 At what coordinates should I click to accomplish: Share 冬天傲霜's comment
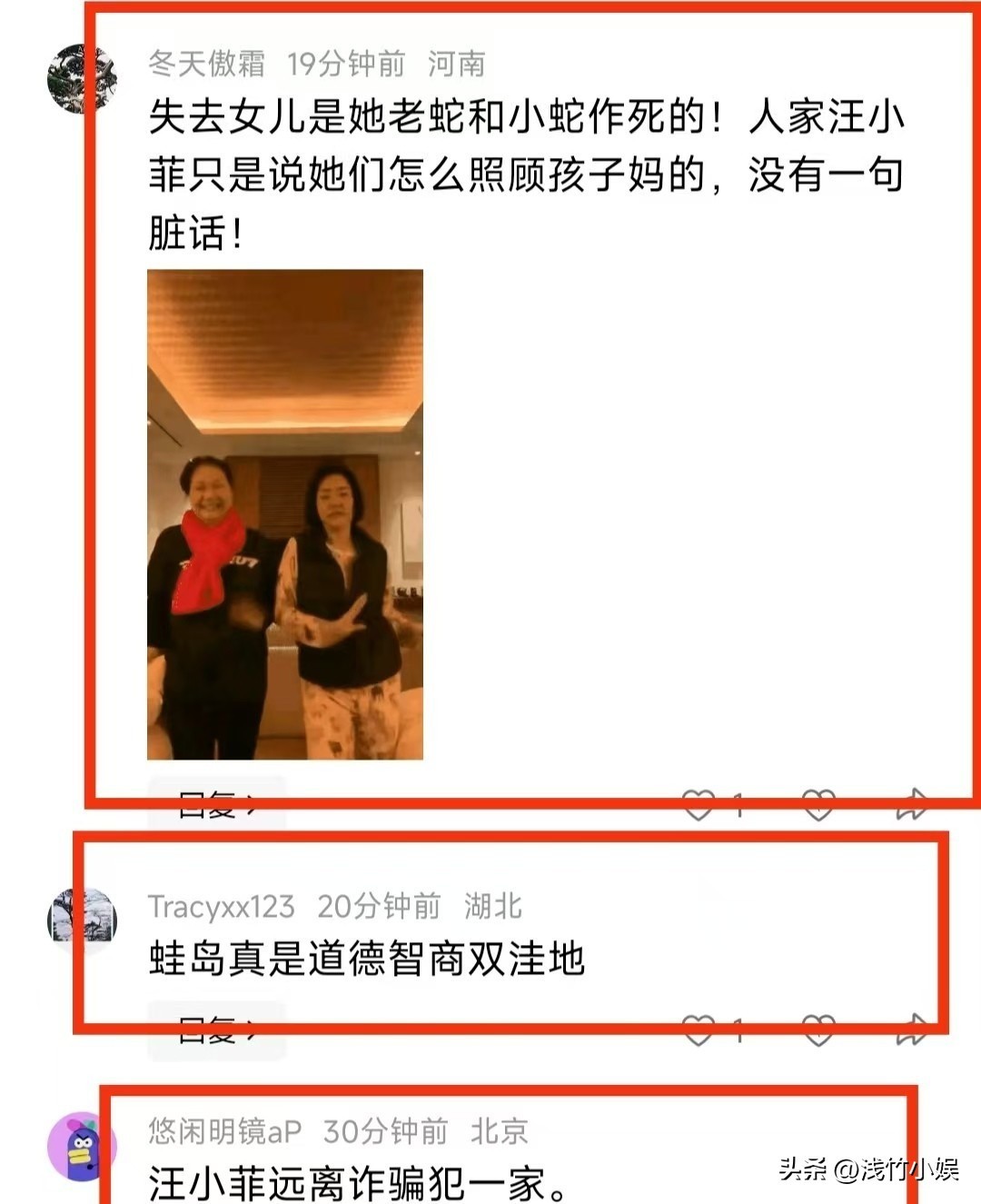(x=911, y=805)
